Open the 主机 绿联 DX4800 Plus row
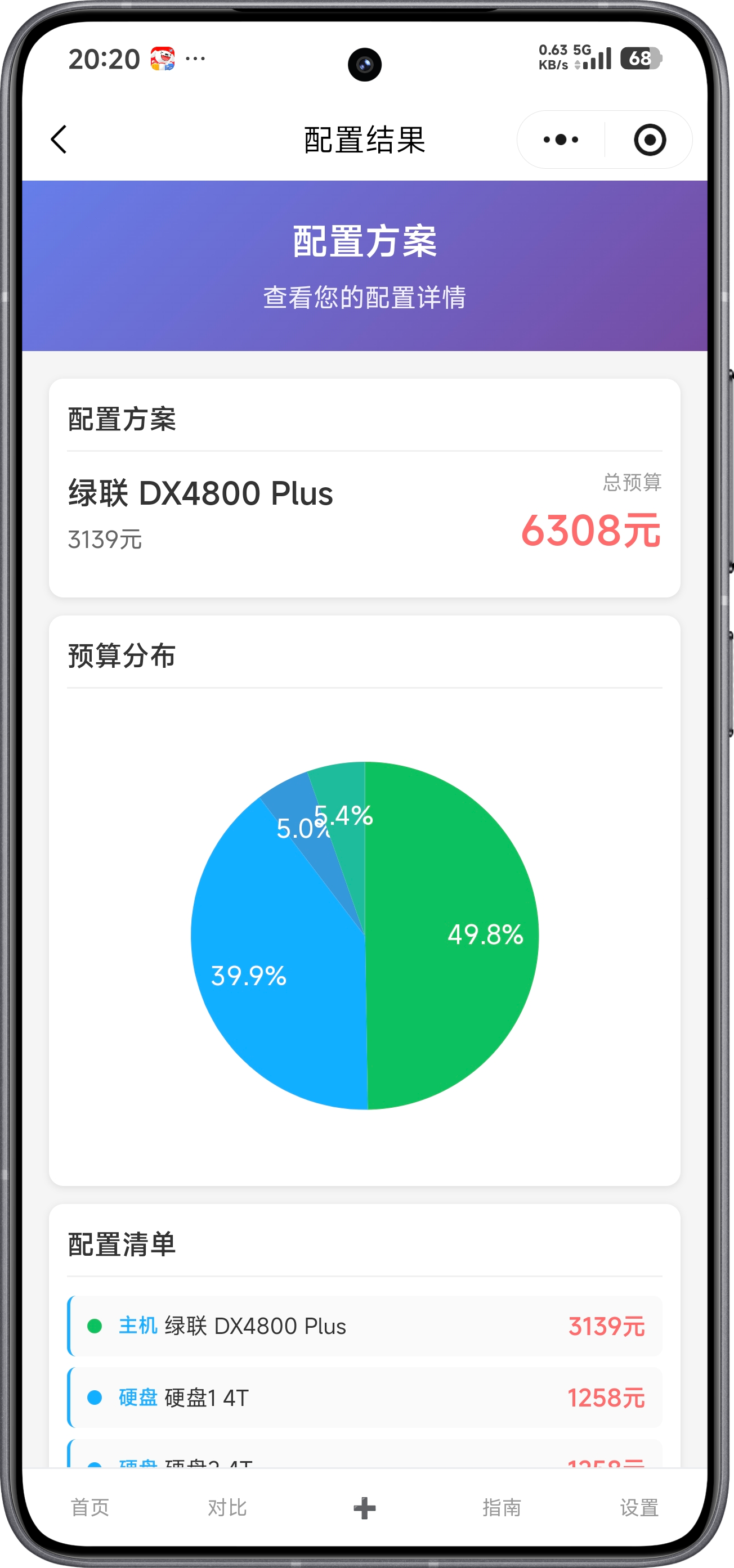Screen dimensions: 734x1568 (364, 1326)
